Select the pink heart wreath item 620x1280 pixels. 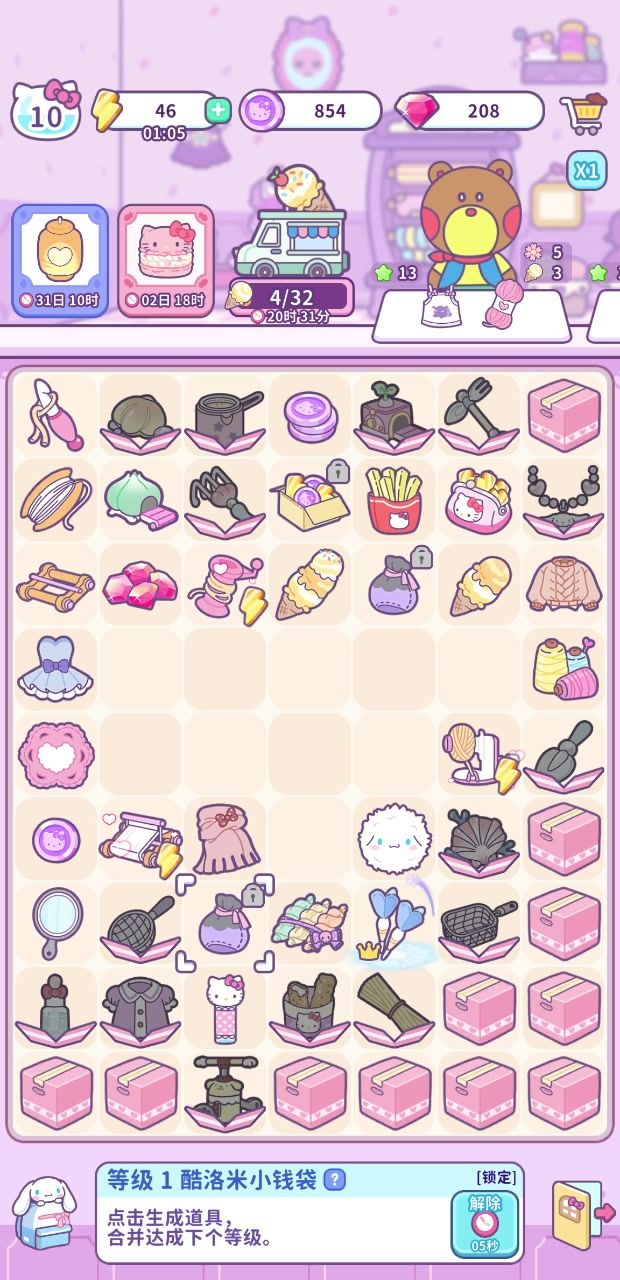point(56,751)
